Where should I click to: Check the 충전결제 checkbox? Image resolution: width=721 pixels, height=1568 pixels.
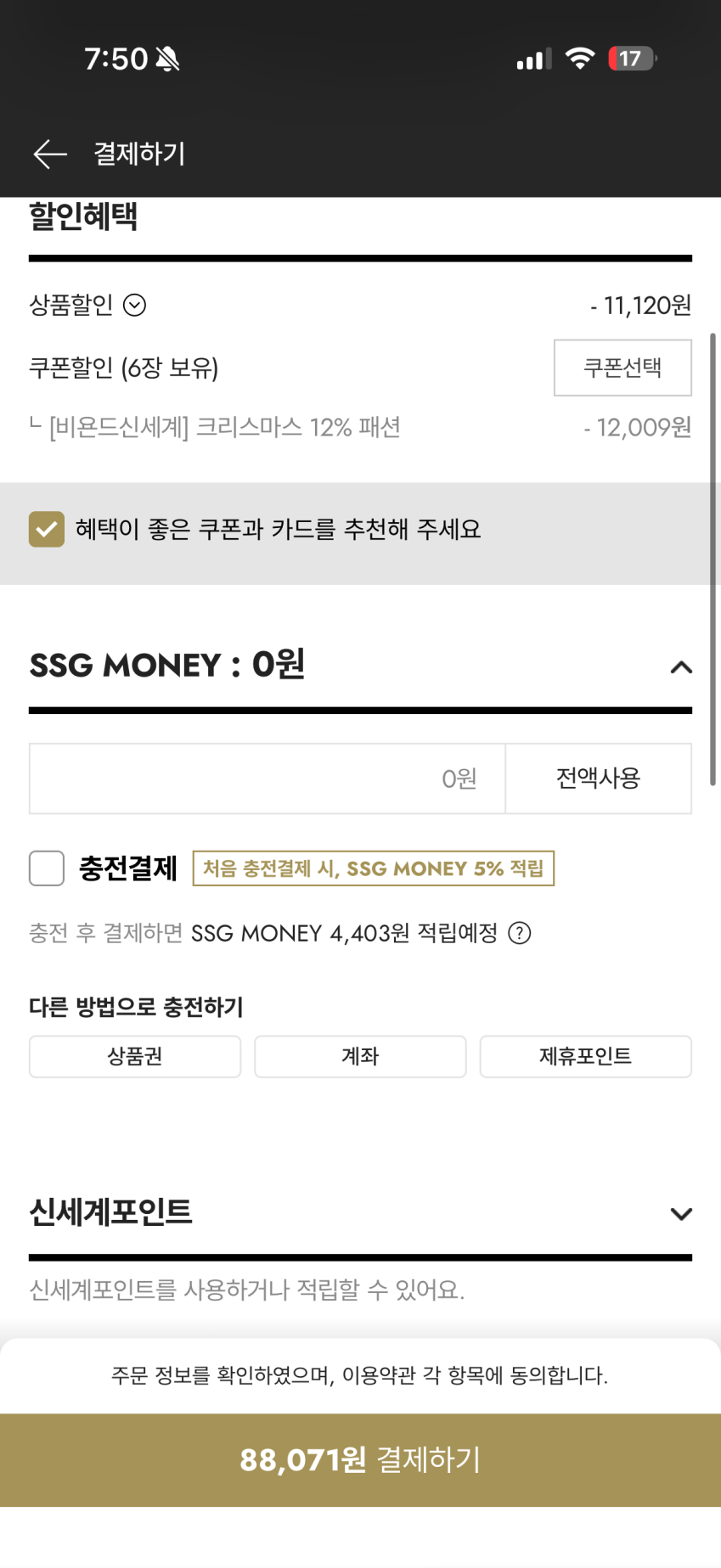pyautogui.click(x=47, y=868)
